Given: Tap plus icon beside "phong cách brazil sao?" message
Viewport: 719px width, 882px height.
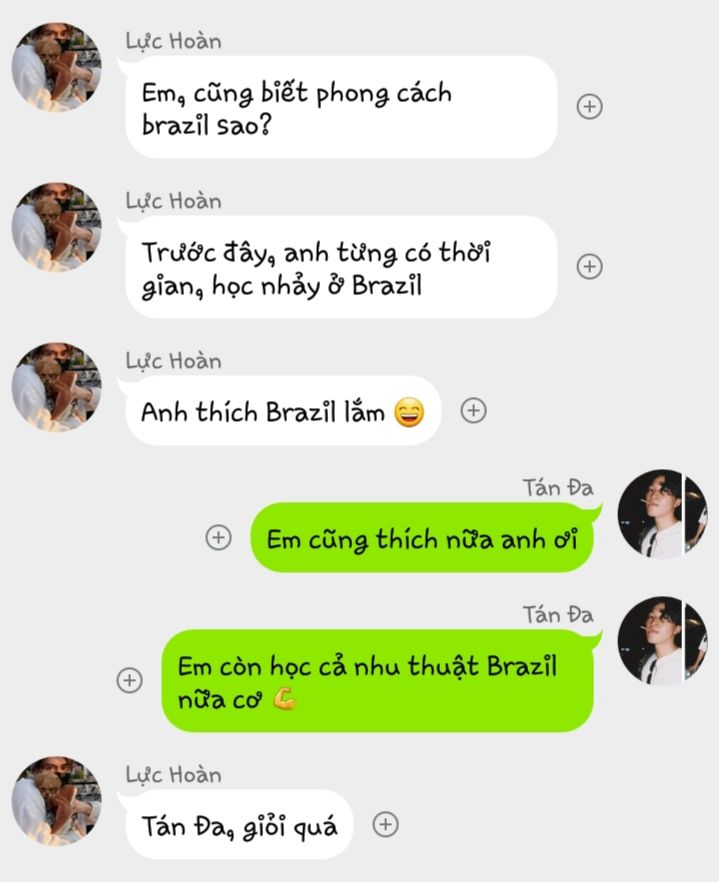Looking at the screenshot, I should click(590, 107).
